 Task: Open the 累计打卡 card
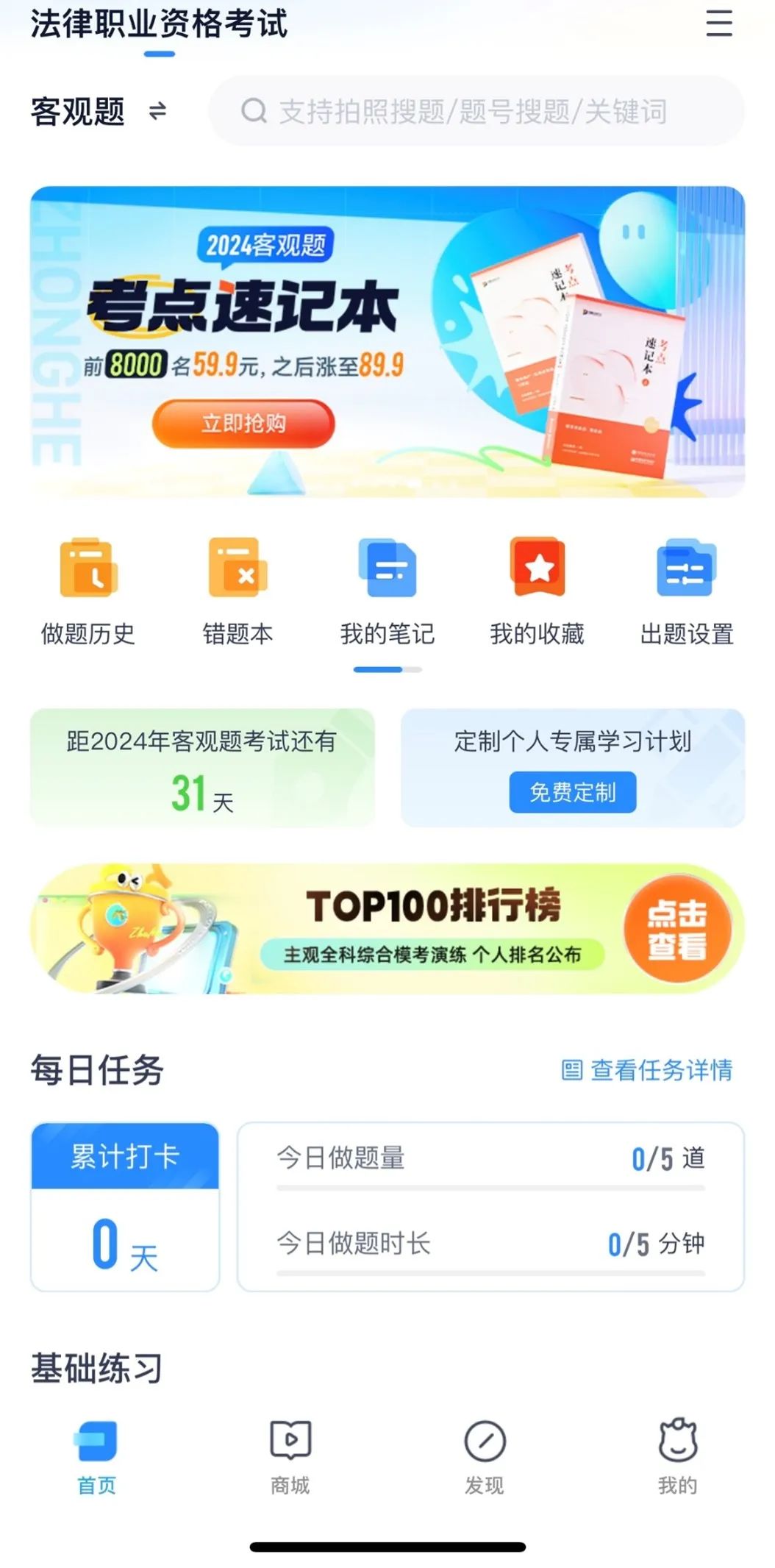(x=125, y=1206)
